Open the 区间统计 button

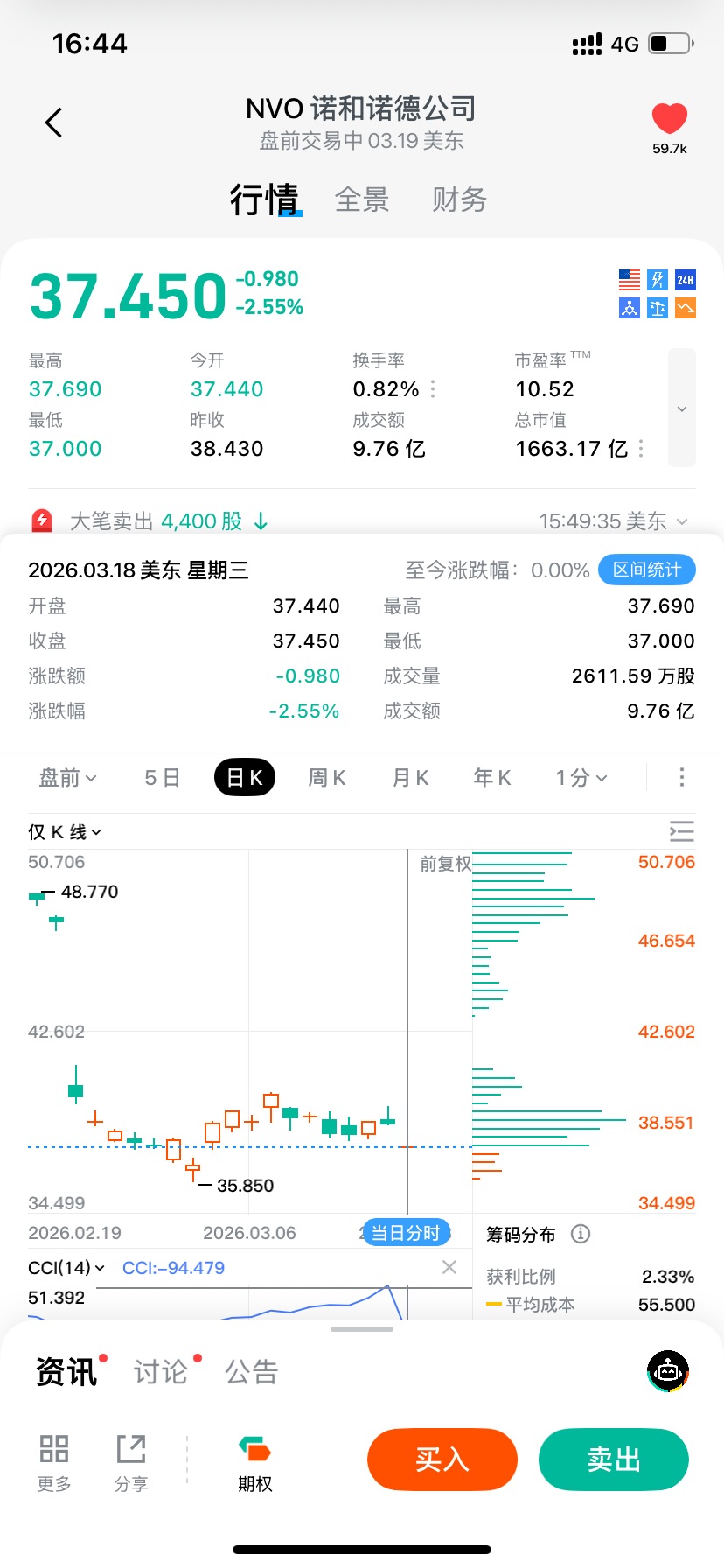point(647,570)
